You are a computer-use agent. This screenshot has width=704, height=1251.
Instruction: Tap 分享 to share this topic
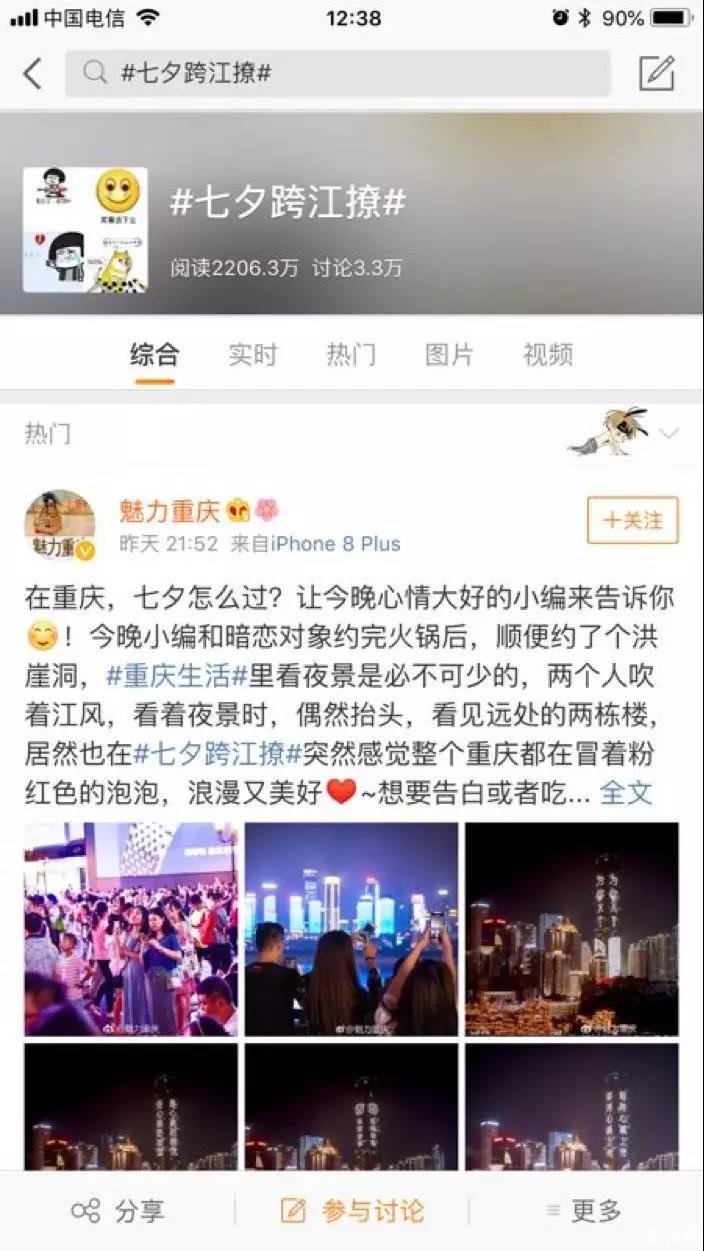point(118,1211)
